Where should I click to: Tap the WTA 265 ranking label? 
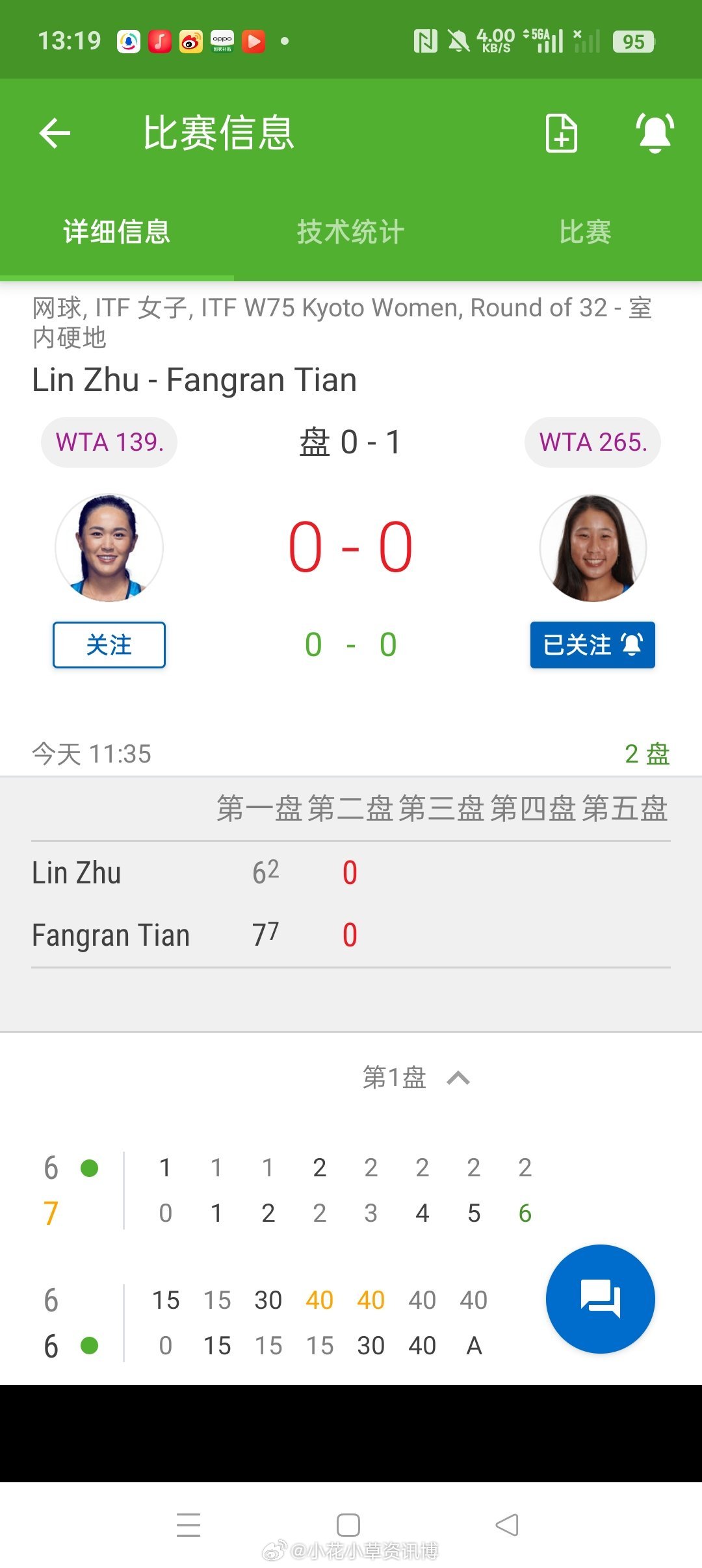[592, 442]
